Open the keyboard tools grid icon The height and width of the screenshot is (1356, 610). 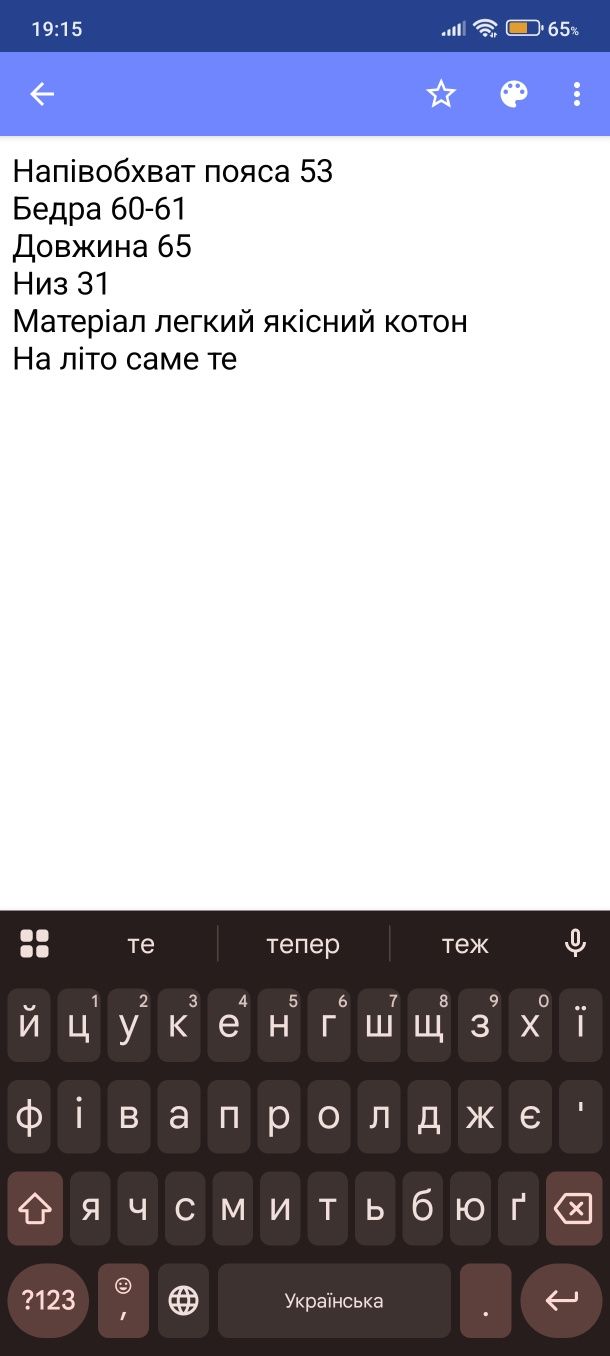35,943
